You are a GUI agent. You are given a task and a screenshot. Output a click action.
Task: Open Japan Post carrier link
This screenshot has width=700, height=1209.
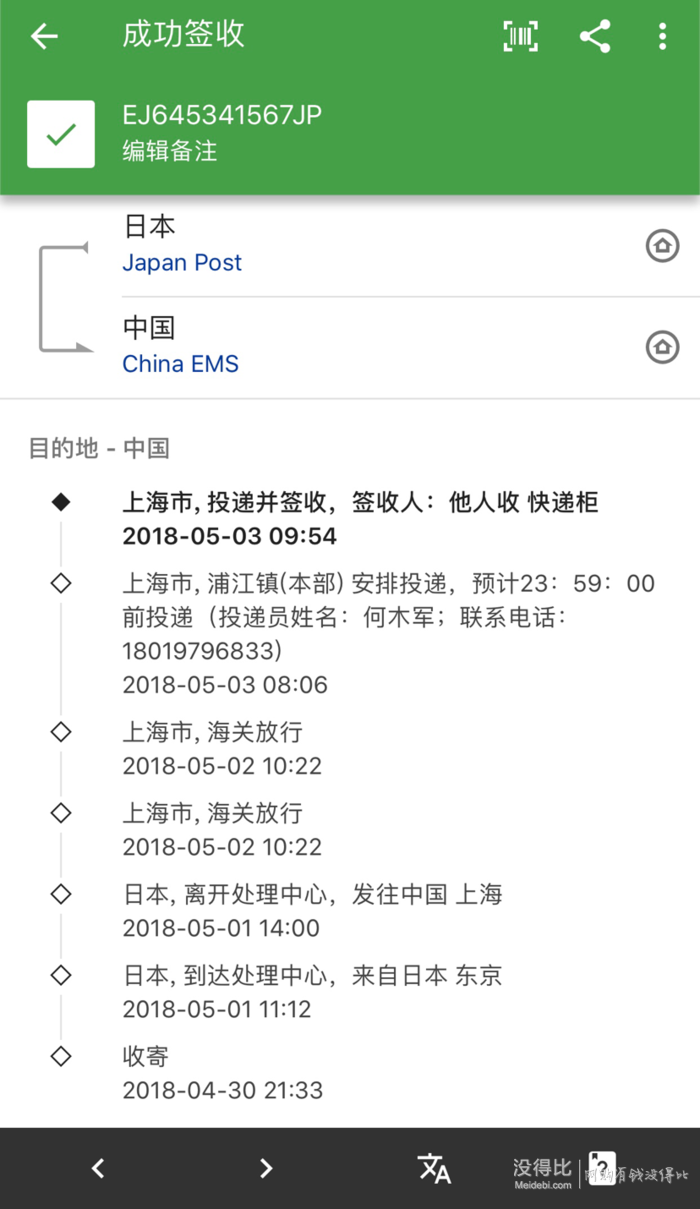[182, 263]
